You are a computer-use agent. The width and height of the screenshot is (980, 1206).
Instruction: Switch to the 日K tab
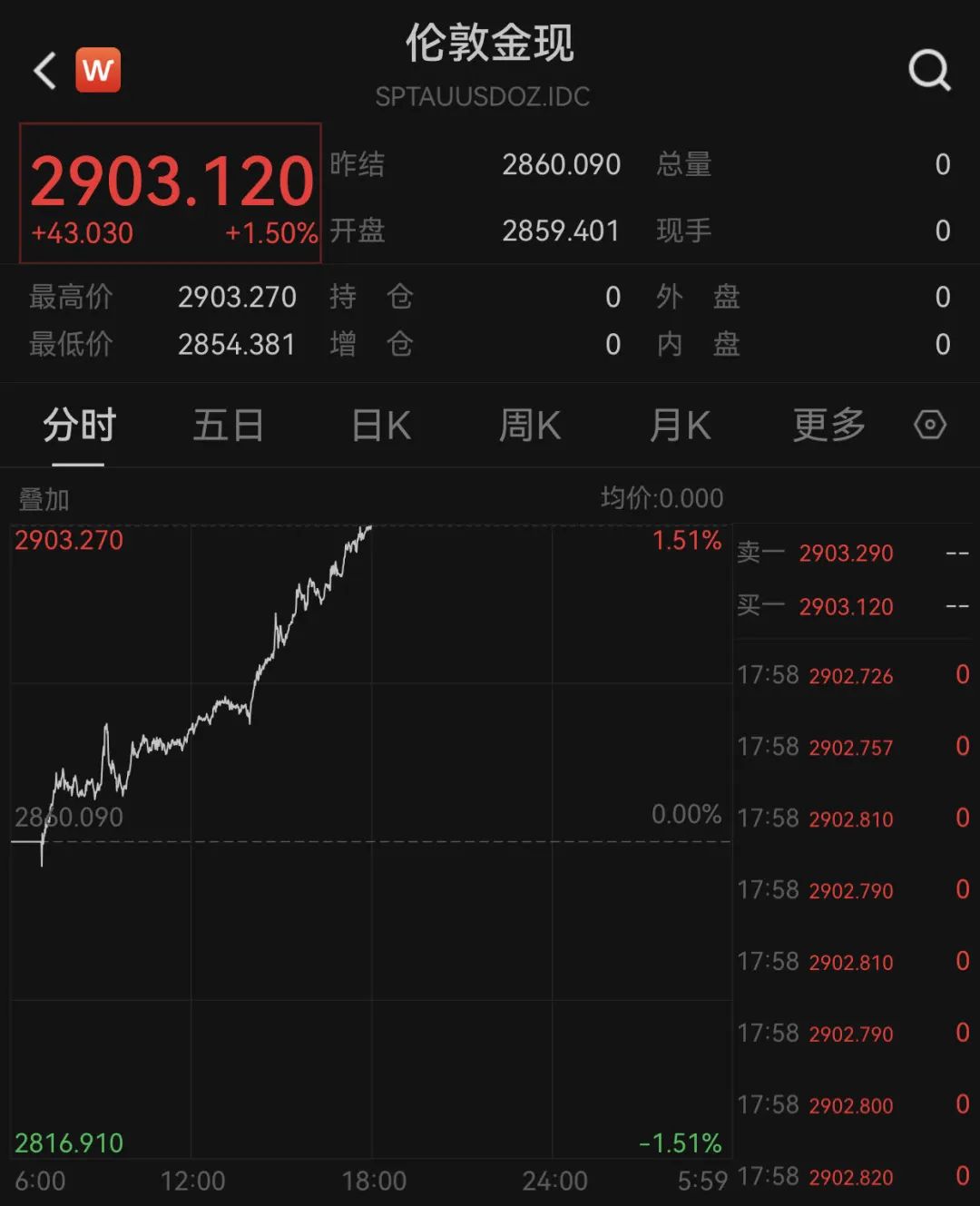[381, 425]
